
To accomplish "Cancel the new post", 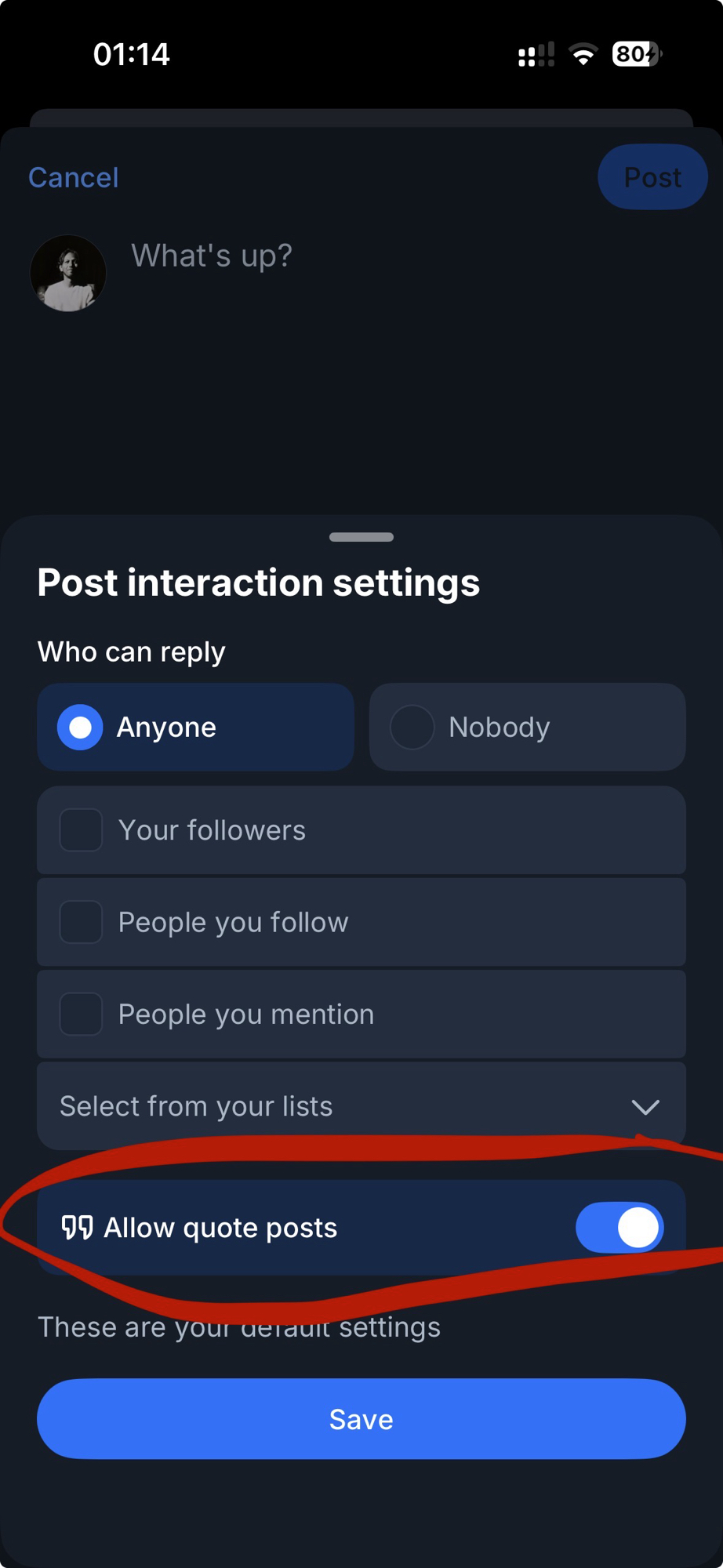I will [x=74, y=177].
